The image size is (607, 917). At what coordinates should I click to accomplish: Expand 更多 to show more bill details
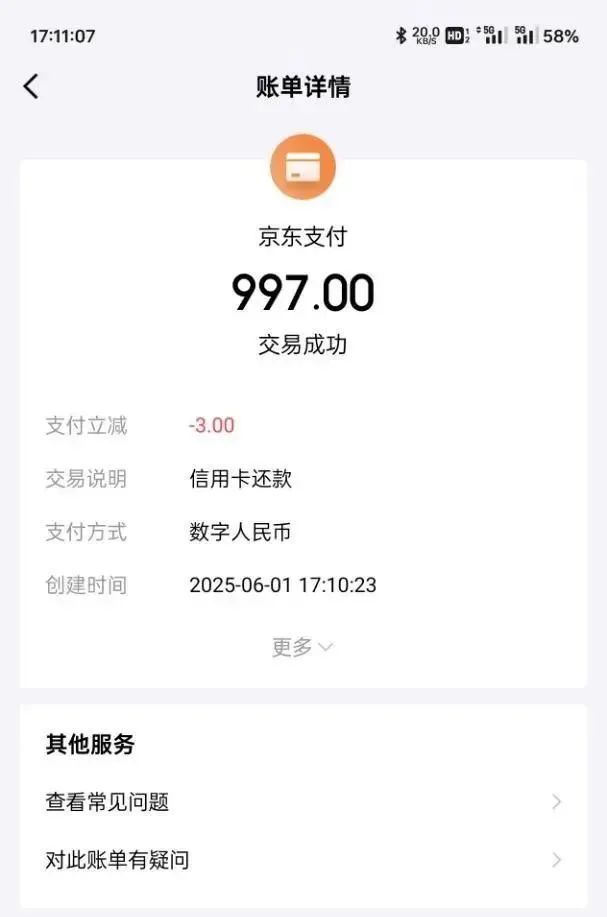(x=302, y=647)
